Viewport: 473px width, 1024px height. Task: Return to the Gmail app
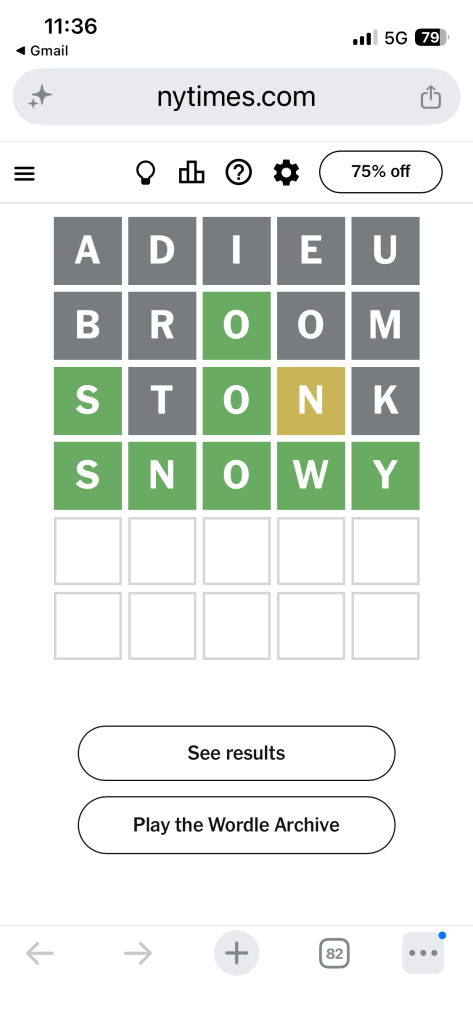click(x=41, y=50)
